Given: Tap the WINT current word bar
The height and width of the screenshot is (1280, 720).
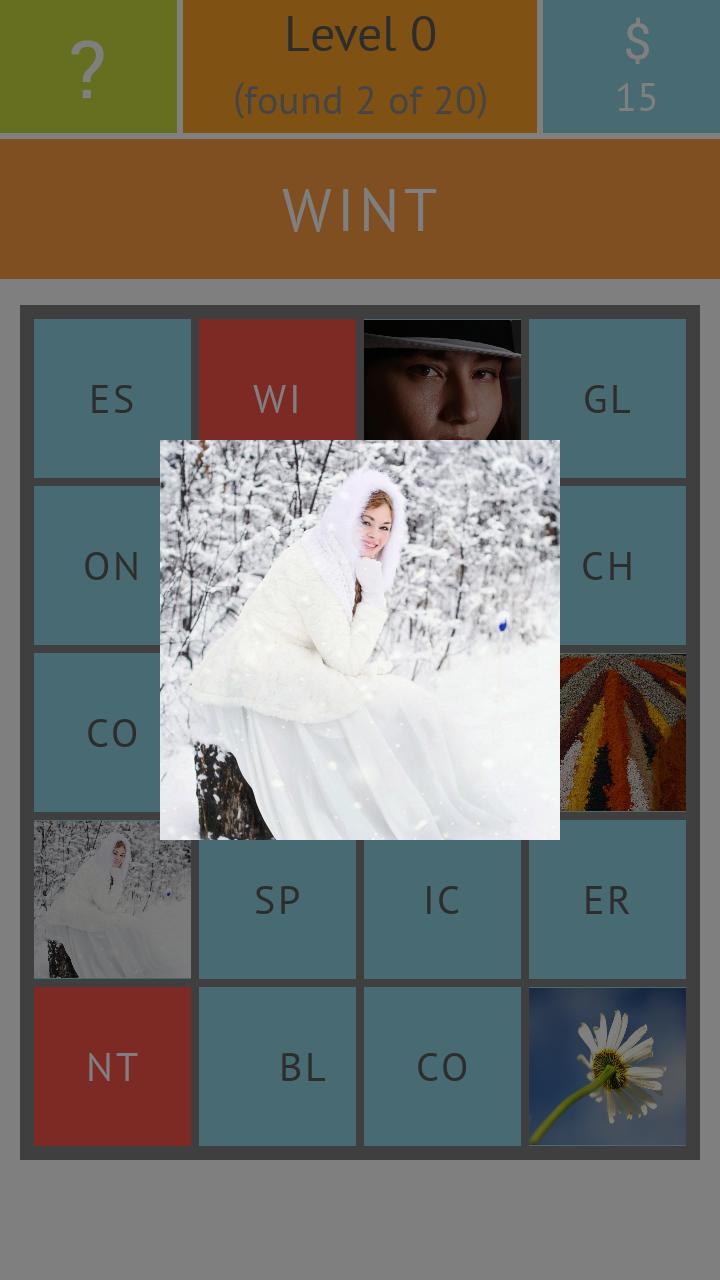Looking at the screenshot, I should 360,209.
